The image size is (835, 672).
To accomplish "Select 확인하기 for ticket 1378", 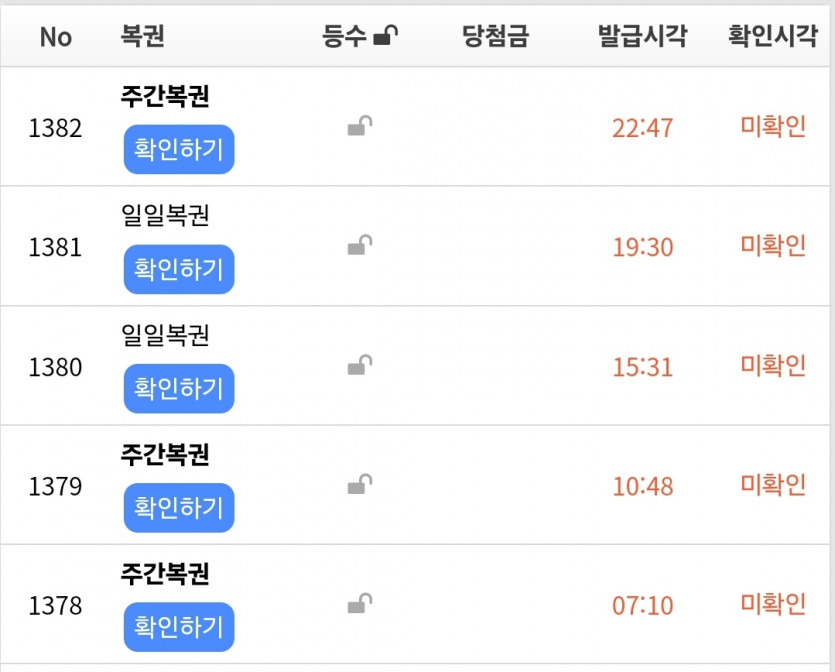I will [x=179, y=627].
